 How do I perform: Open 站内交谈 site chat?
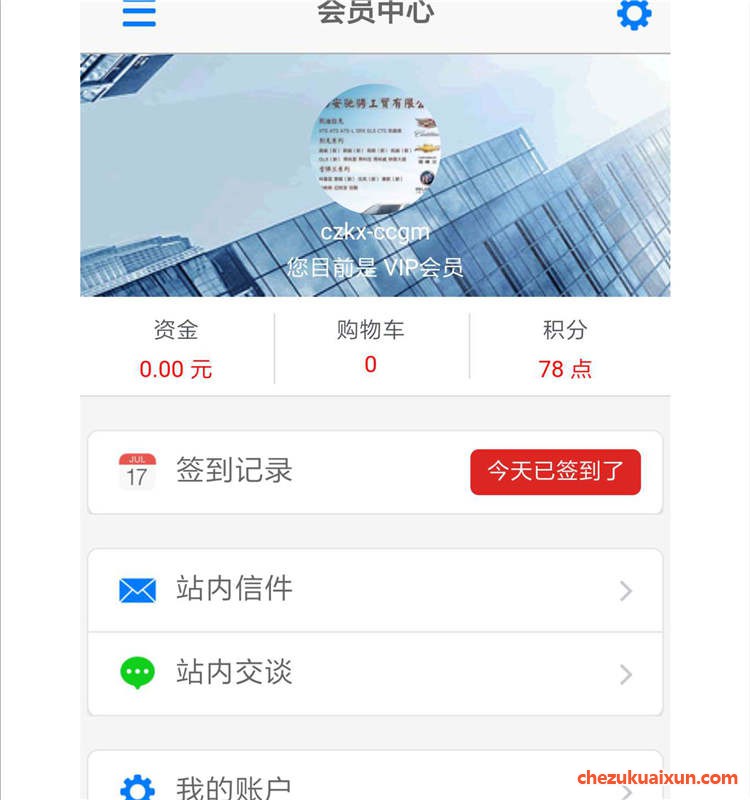click(x=375, y=673)
